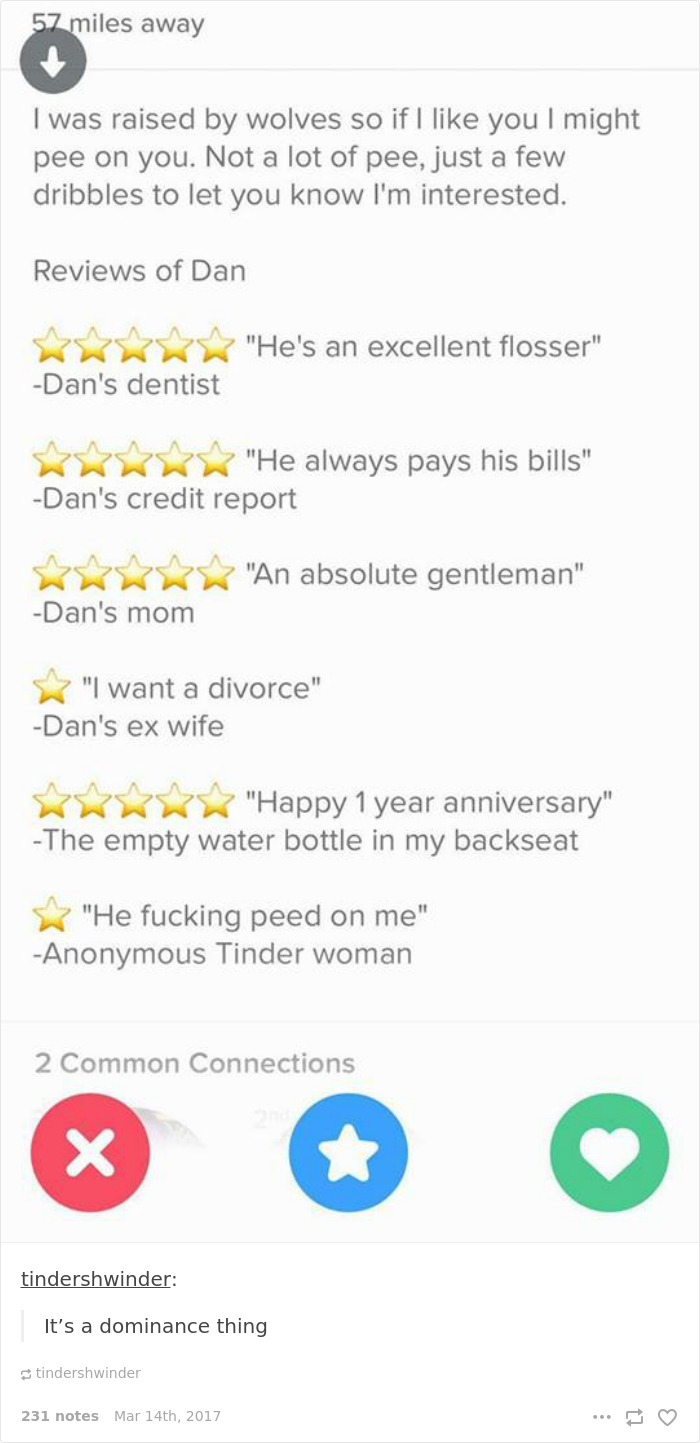Open the reblogged-from tindershwinder source
This screenshot has width=700, height=1443.
point(87,1373)
